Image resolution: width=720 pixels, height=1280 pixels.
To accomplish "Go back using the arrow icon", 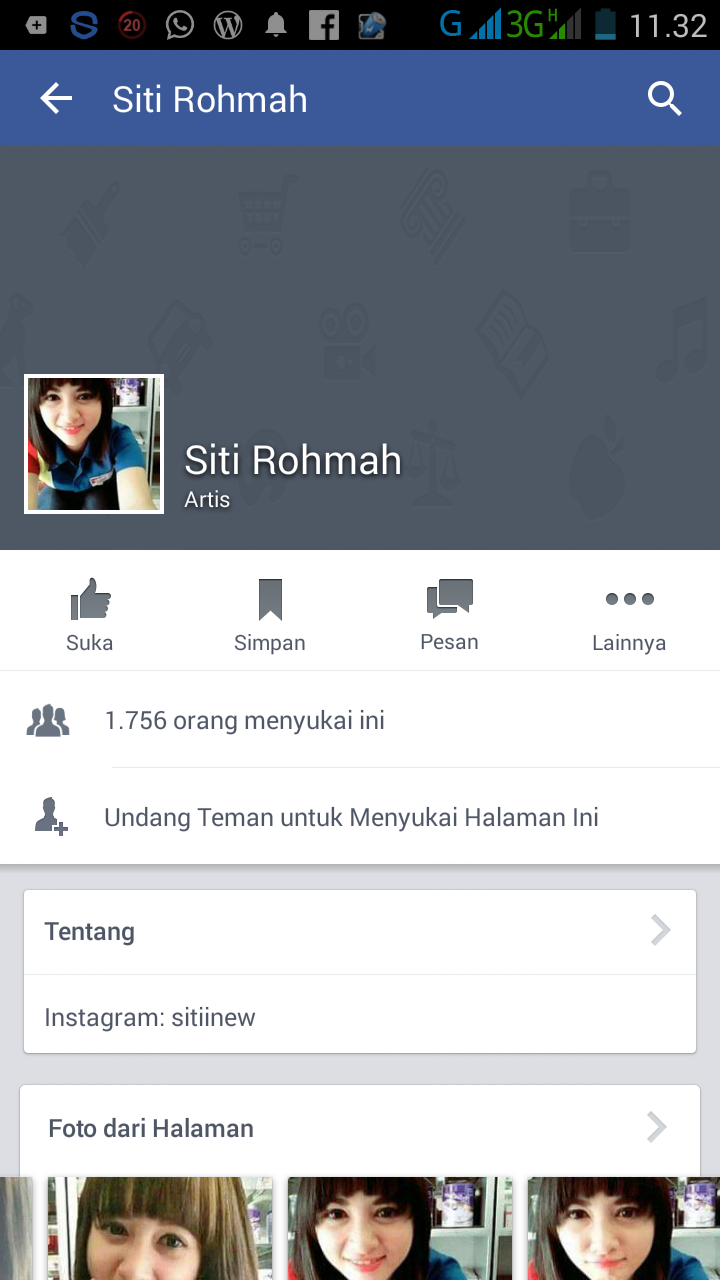I will point(56,98).
